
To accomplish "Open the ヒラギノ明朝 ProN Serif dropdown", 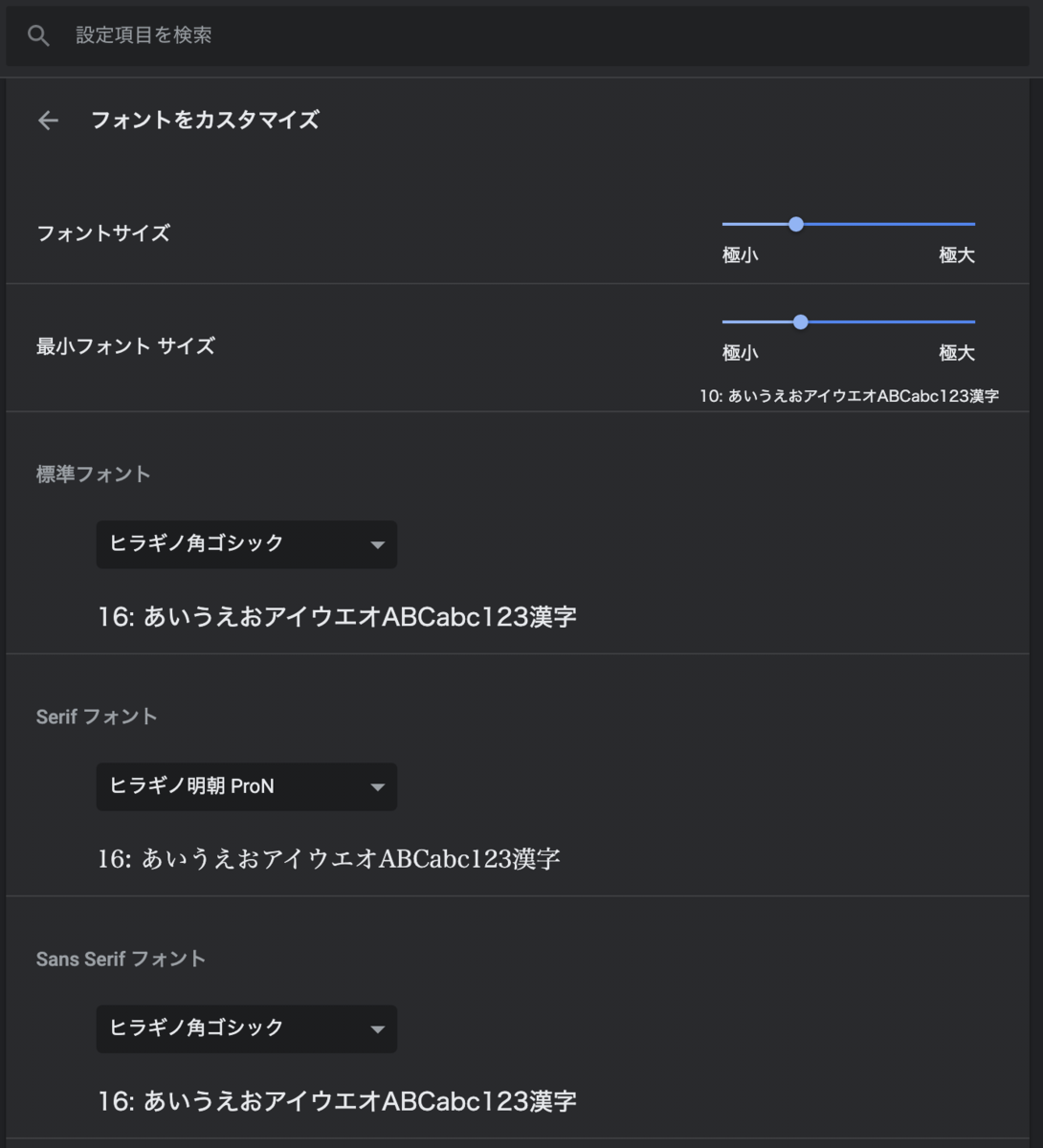I will 246,786.
